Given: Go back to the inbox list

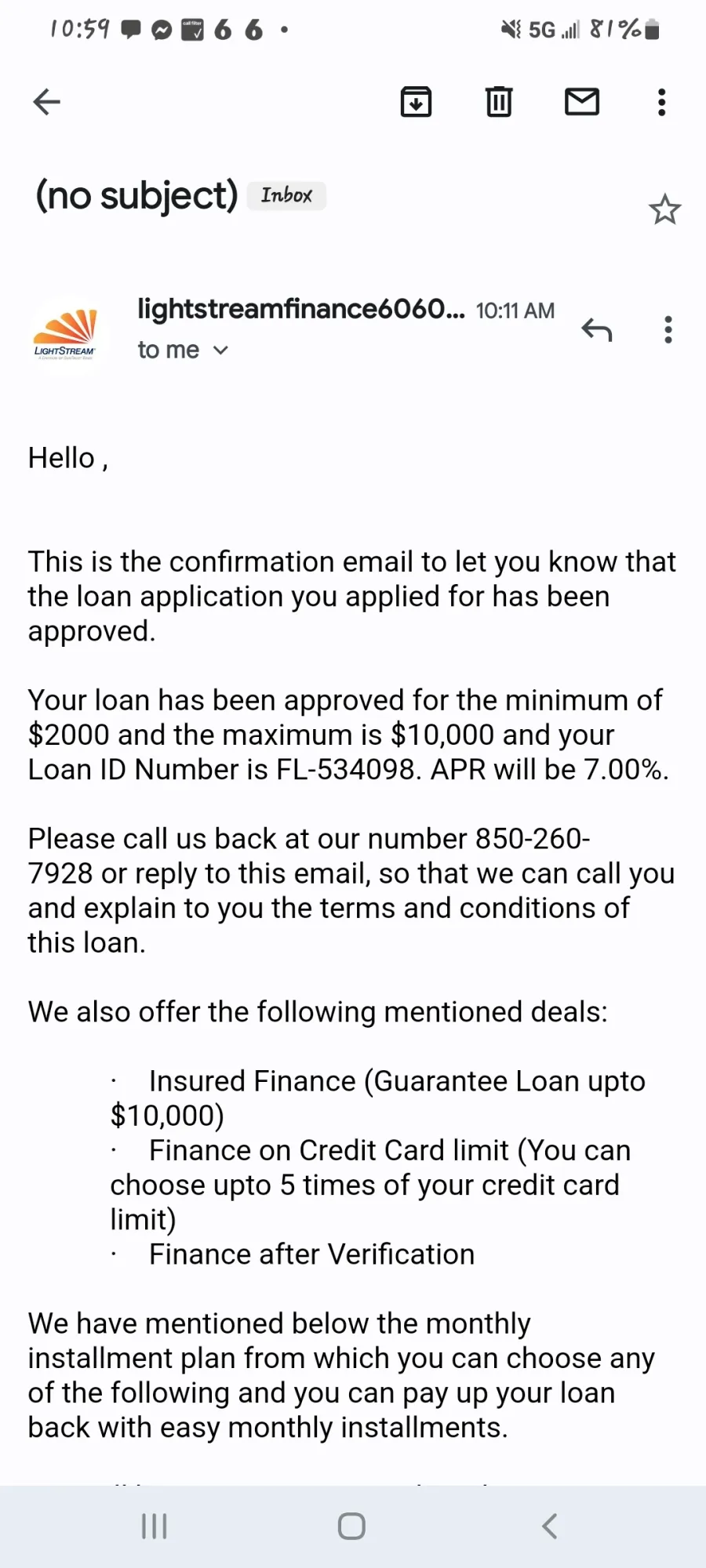Looking at the screenshot, I should point(47,102).
